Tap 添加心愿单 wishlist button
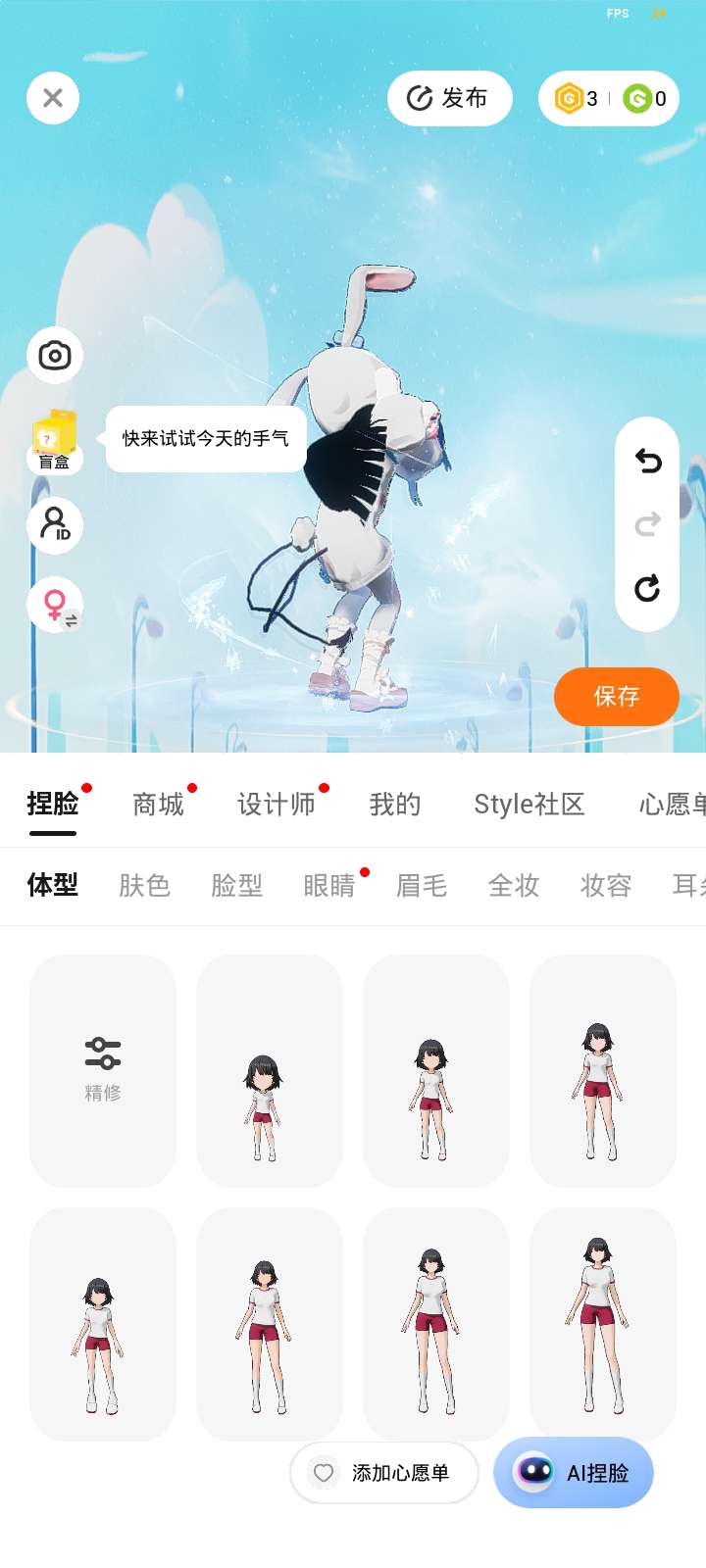706x1568 pixels. [x=383, y=1473]
